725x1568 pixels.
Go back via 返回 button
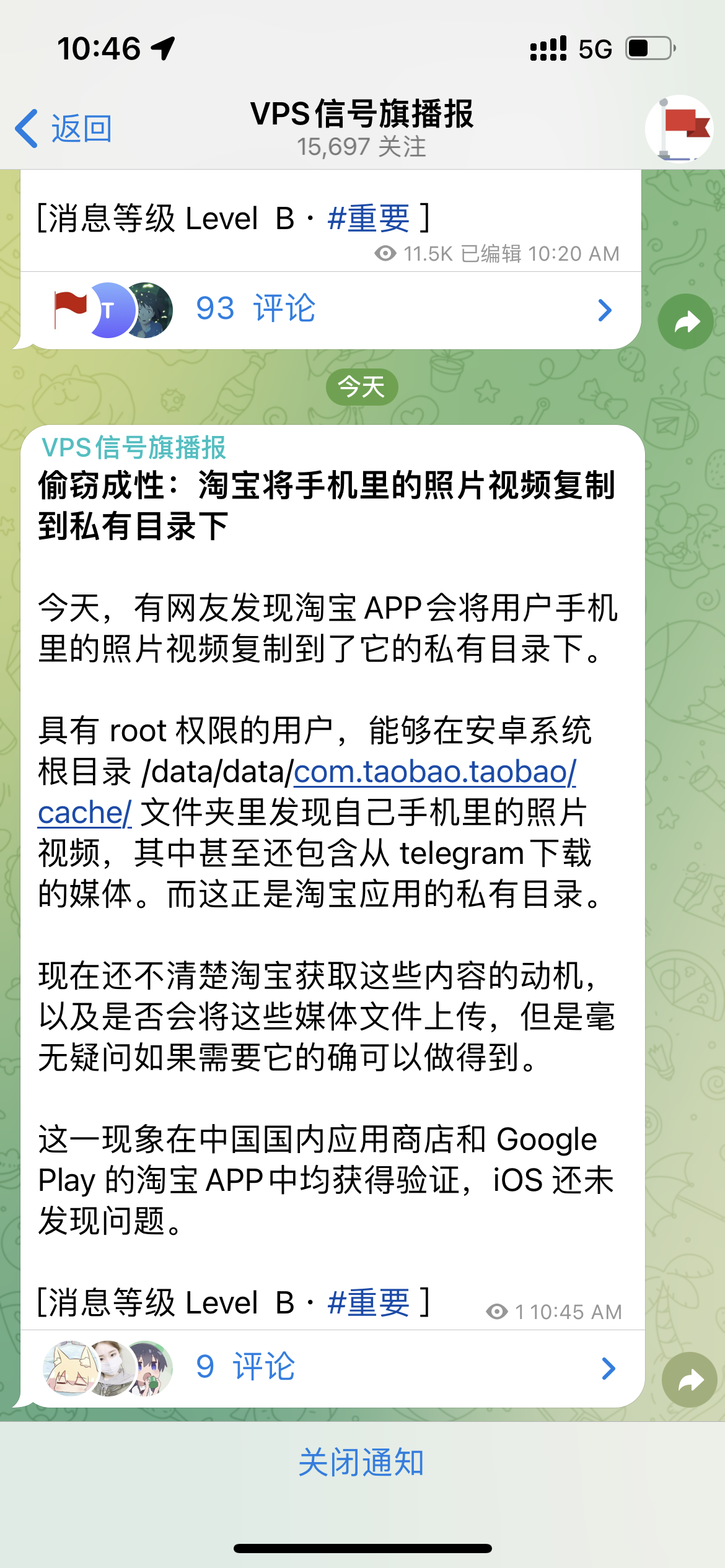pyautogui.click(x=64, y=129)
